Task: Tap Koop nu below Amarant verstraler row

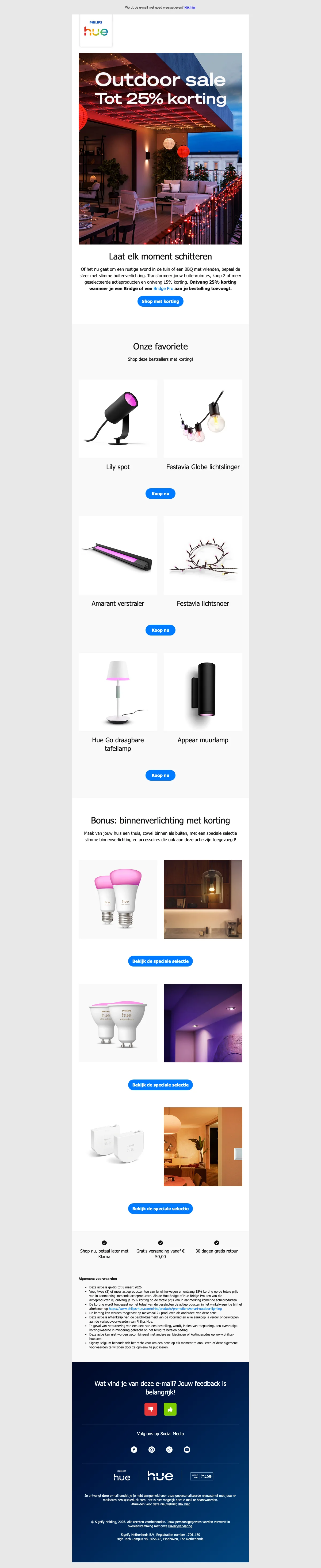Action: 160,630
